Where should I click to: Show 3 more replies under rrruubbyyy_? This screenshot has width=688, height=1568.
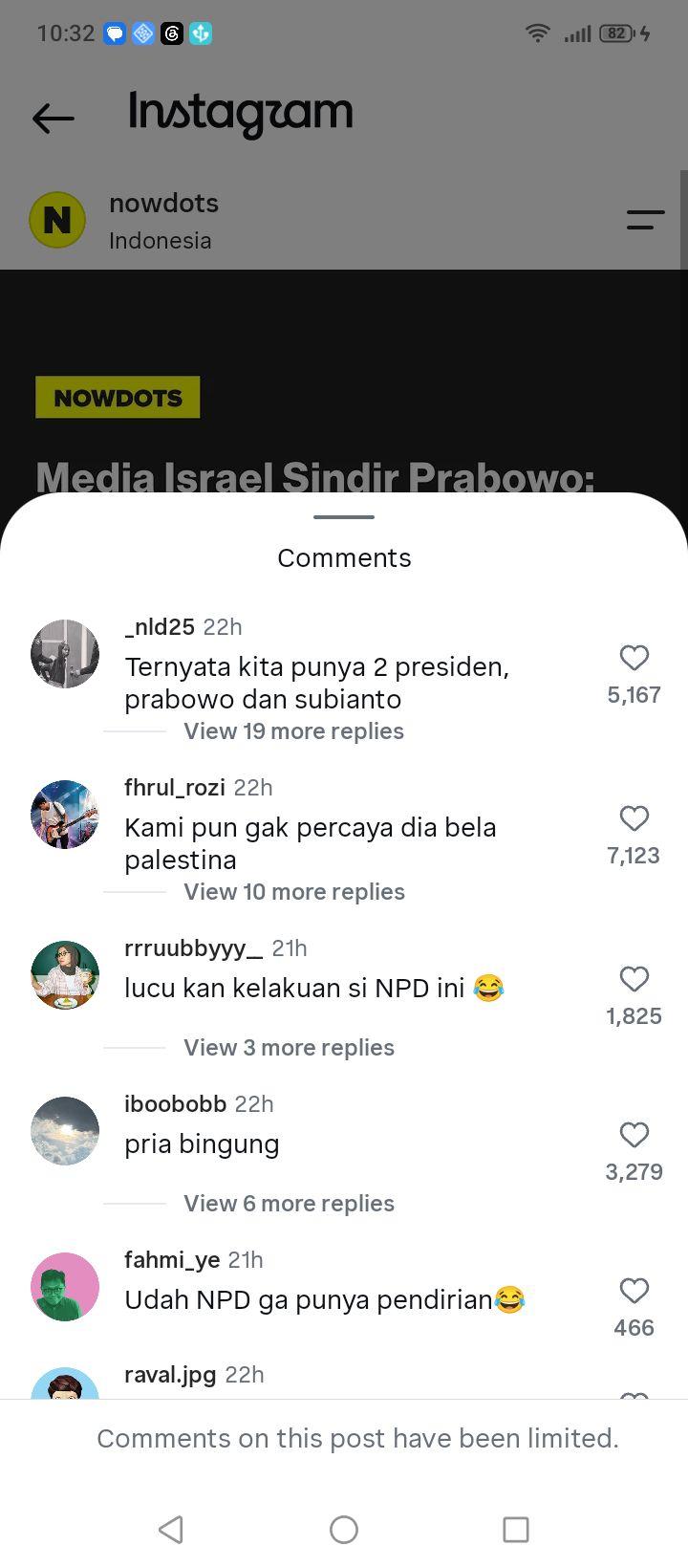tap(289, 1048)
